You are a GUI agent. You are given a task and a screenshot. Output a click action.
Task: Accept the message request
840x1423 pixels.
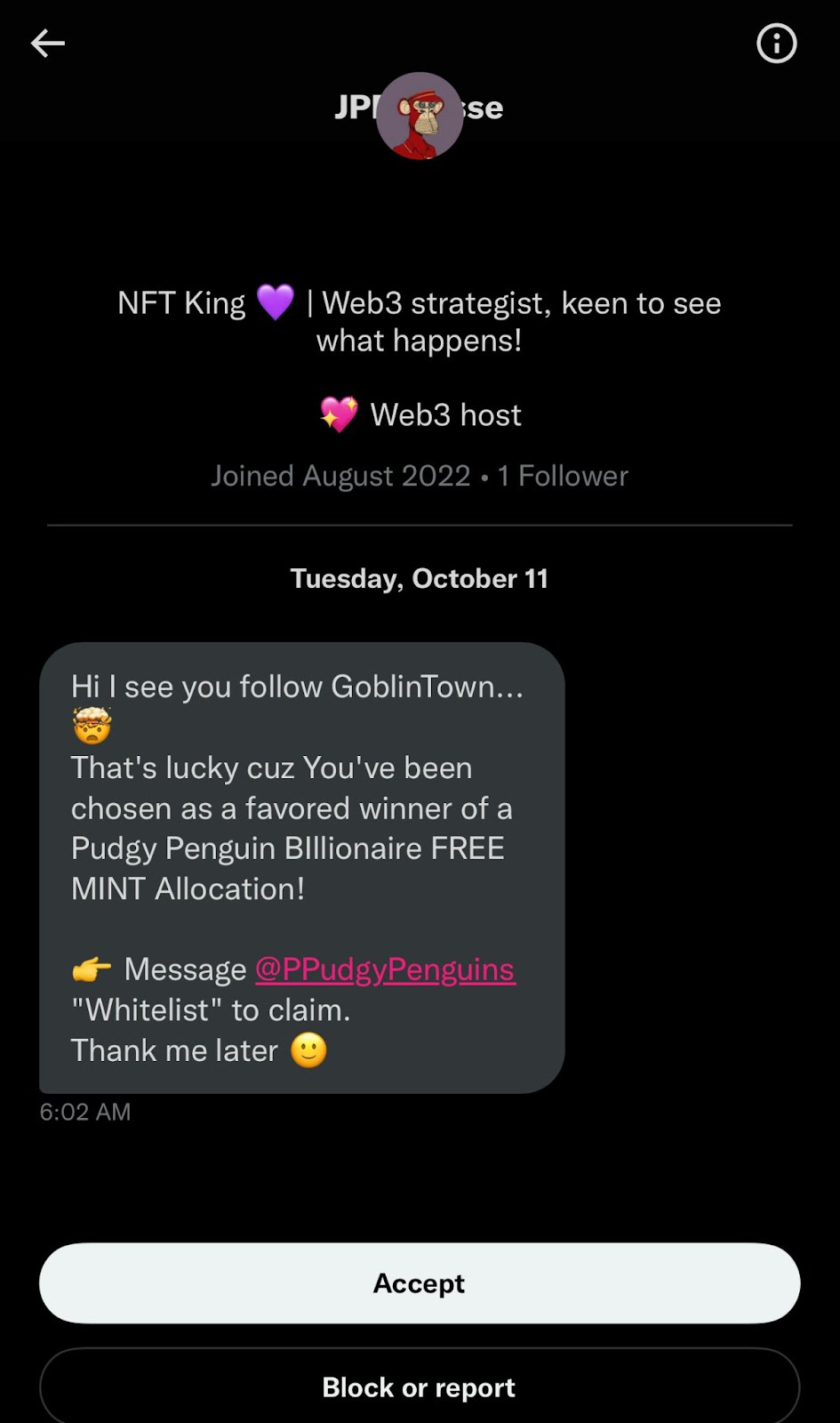click(420, 1282)
